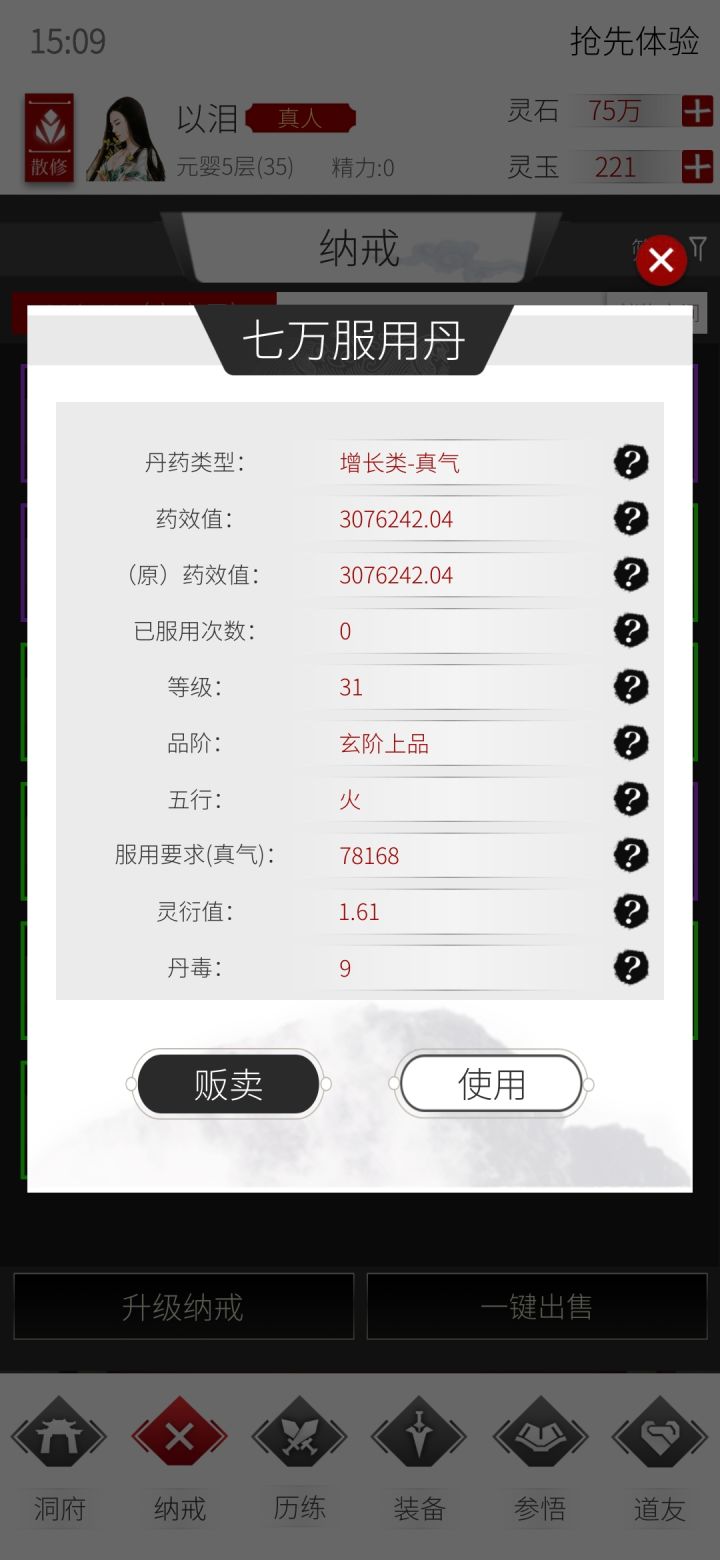720x1560 pixels.
Task: Click the help icon beside 丹毒
Action: [x=630, y=967]
